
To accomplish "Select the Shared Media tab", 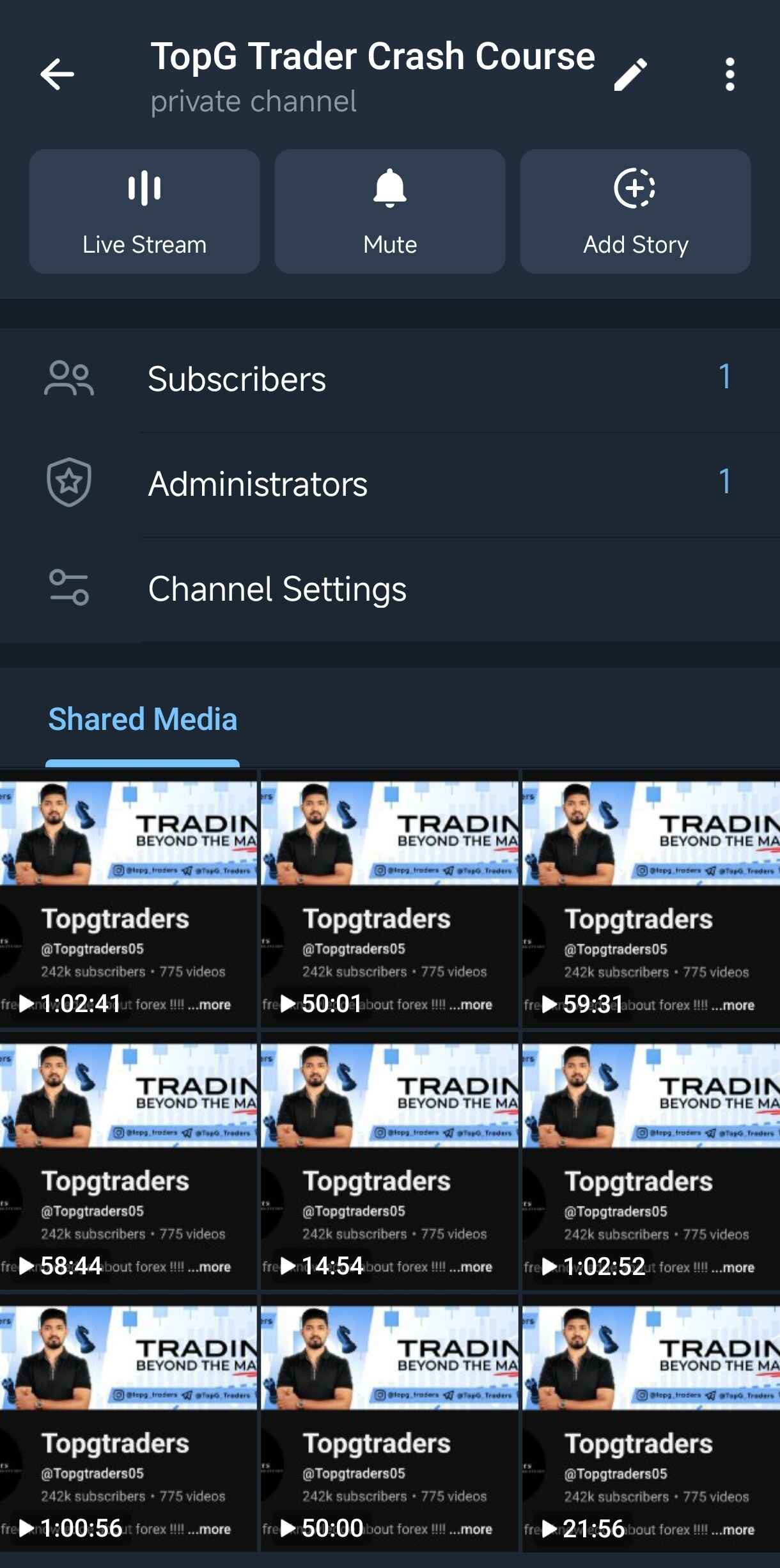I will 143,720.
